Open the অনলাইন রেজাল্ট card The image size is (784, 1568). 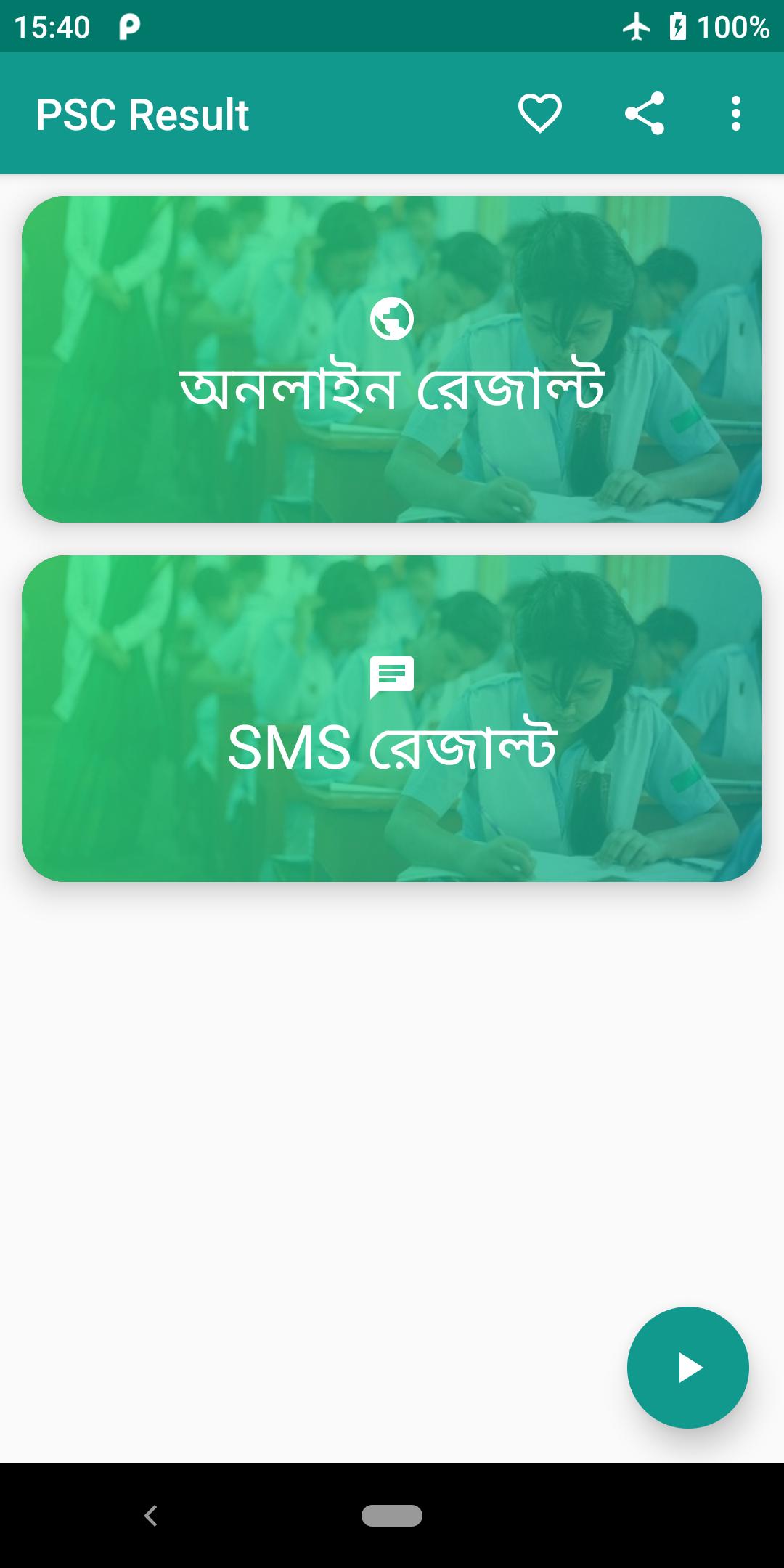[392, 359]
